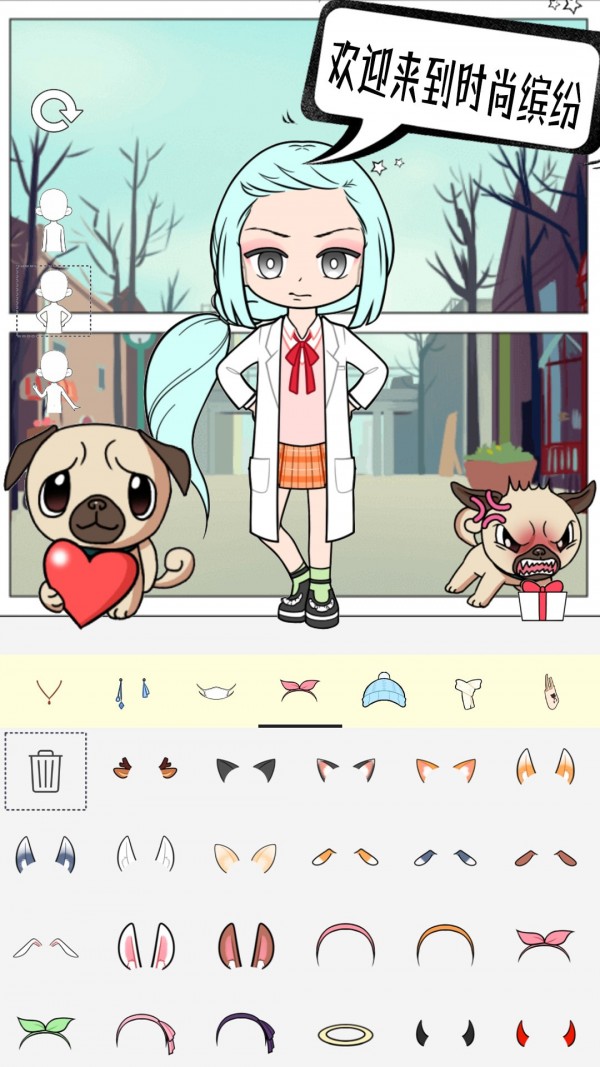Screen dimensions: 600x1067
Task: Remove the headwear with the trash icon
Action: coord(46,771)
